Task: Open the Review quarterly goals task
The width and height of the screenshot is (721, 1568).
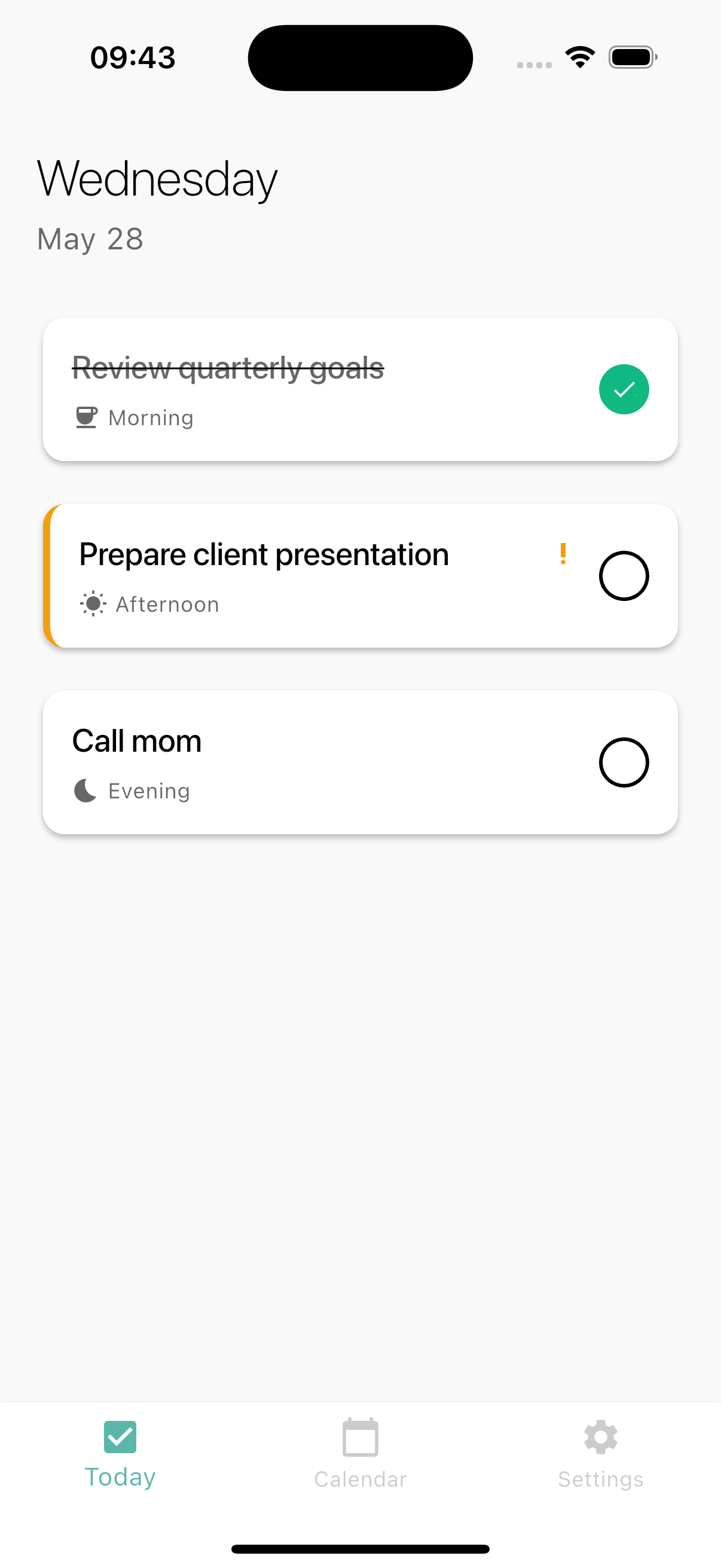Action: (x=228, y=367)
